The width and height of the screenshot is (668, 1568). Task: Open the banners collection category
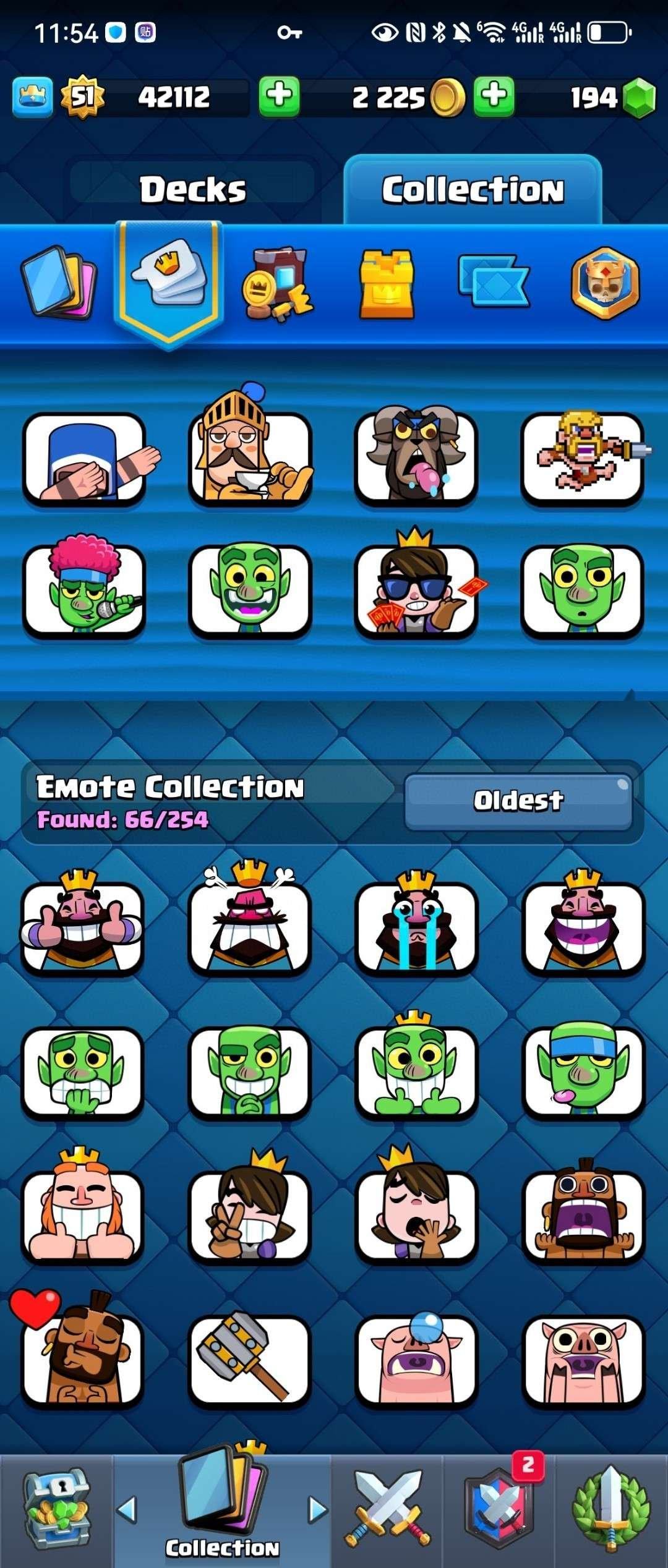(x=494, y=282)
